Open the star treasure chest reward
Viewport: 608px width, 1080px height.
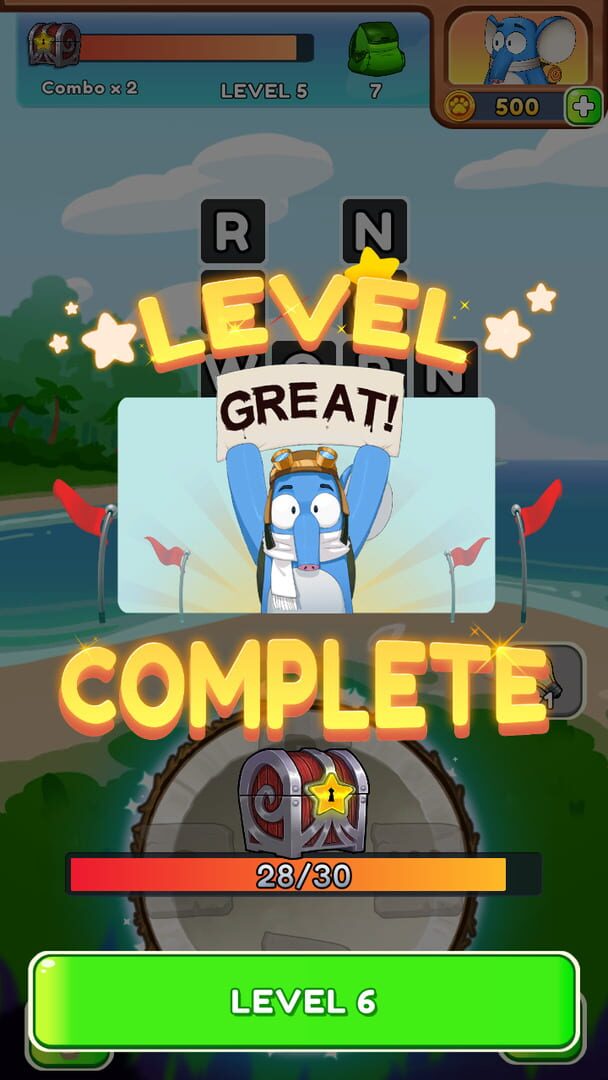(304, 801)
